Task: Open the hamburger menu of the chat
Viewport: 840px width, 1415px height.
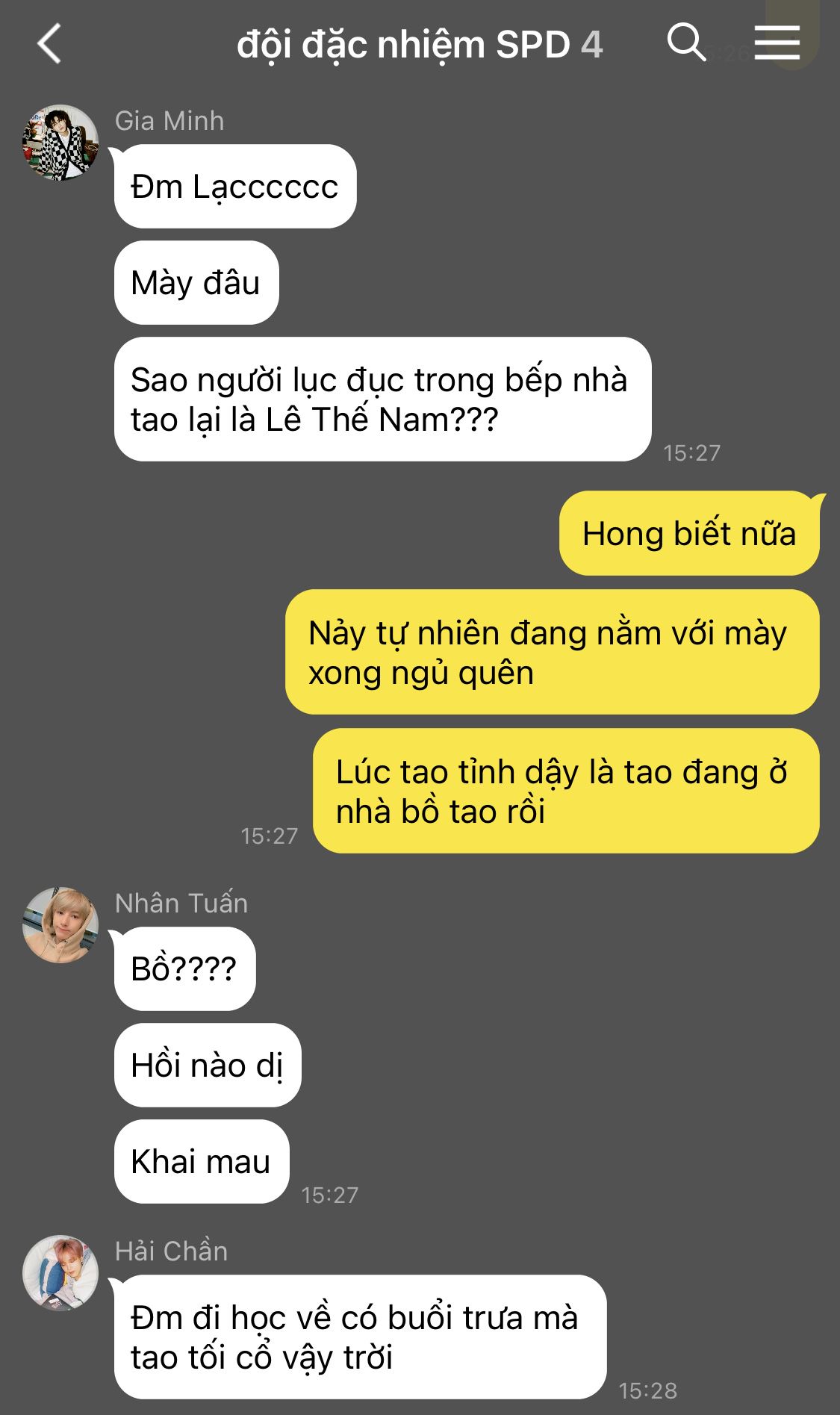Action: click(x=777, y=43)
